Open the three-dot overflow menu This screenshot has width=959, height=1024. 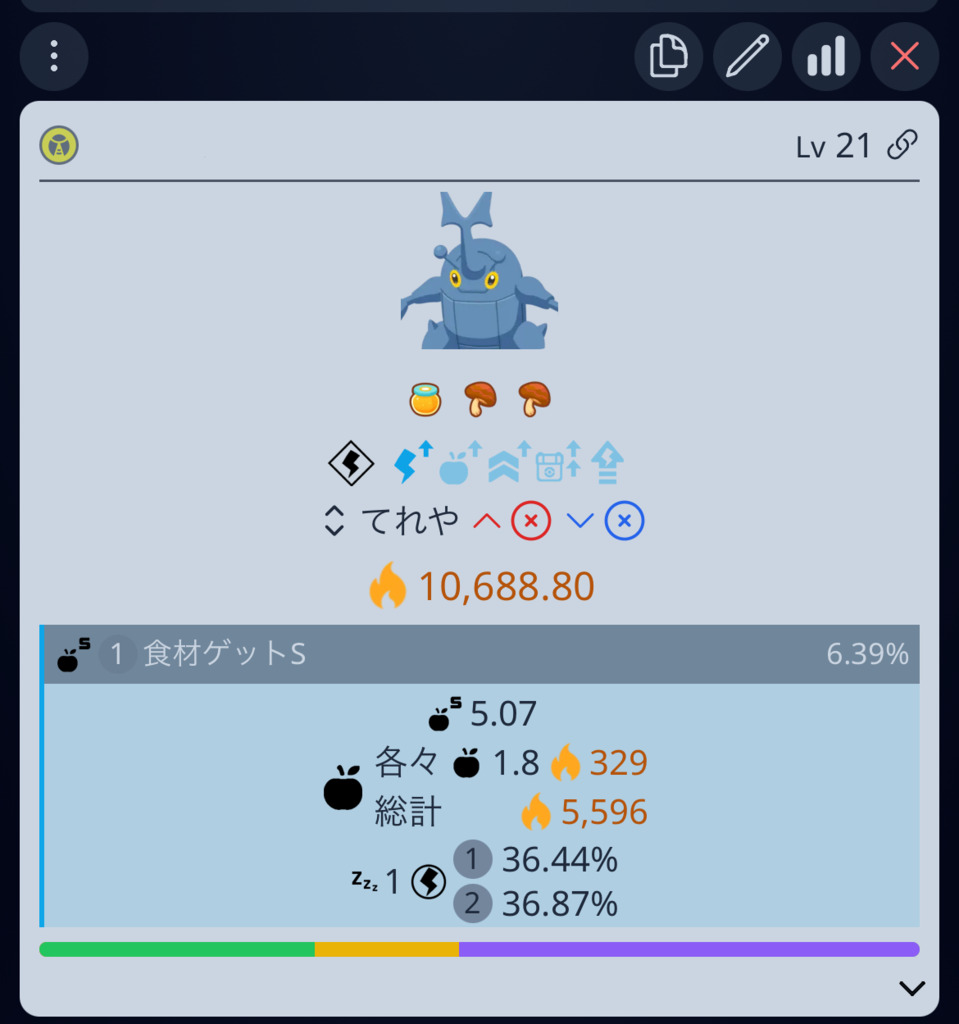(x=54, y=56)
